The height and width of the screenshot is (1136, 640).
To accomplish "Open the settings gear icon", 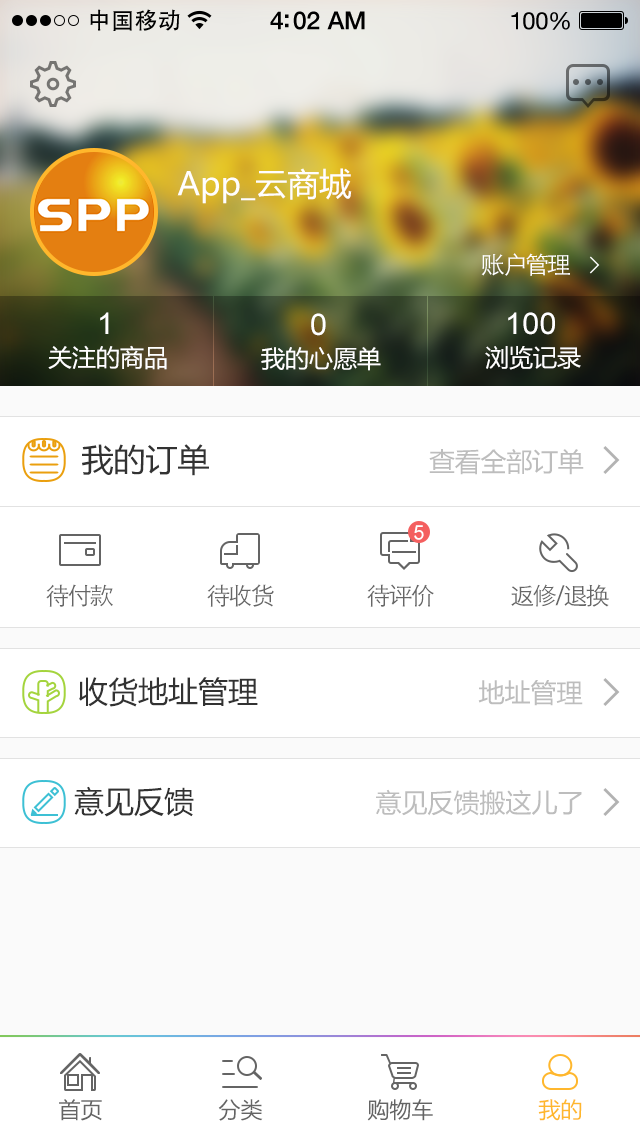I will click(x=53, y=84).
